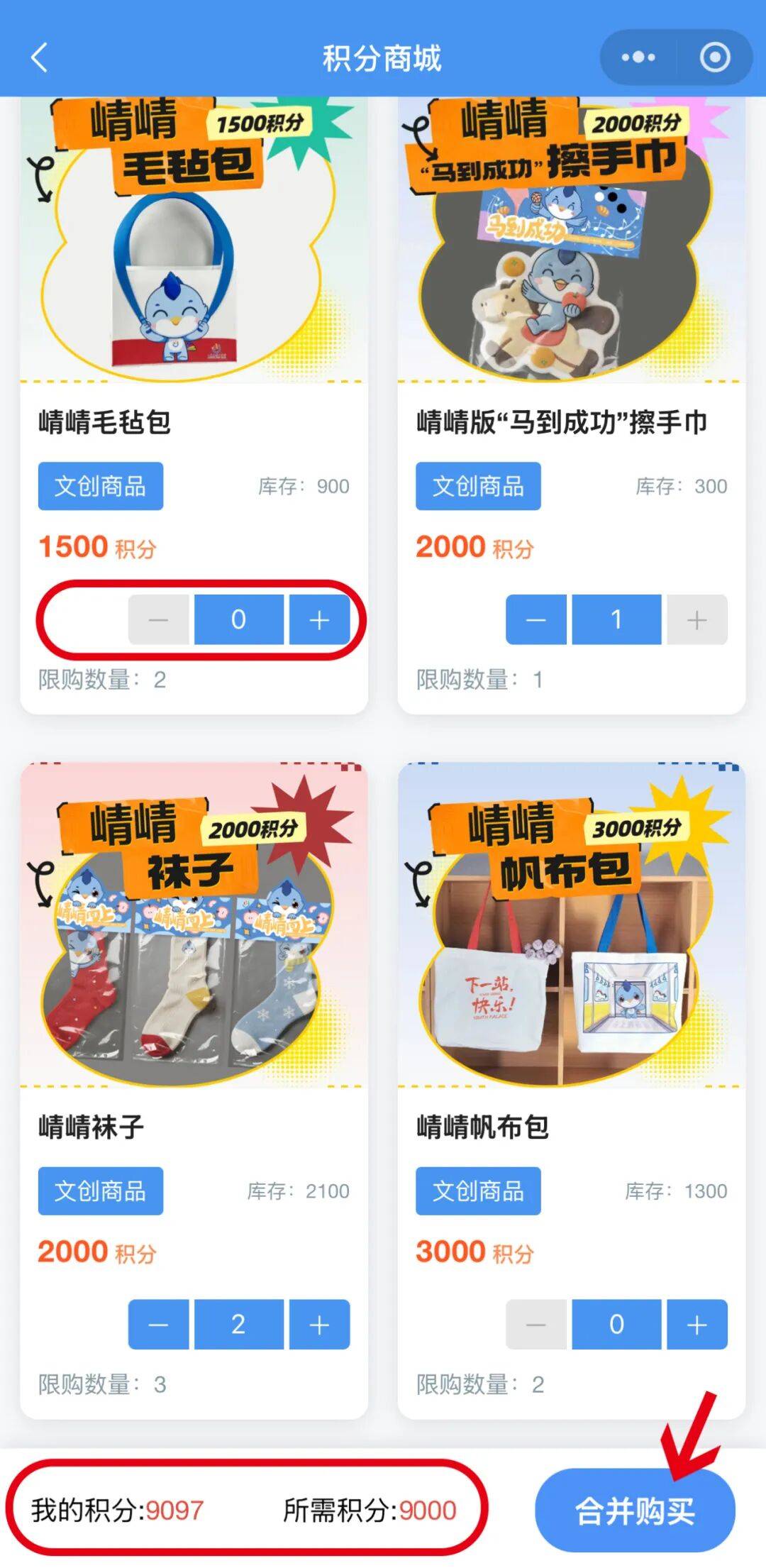This screenshot has width=766, height=1568.
Task: Close the mini program with the circle icon
Action: click(x=714, y=57)
